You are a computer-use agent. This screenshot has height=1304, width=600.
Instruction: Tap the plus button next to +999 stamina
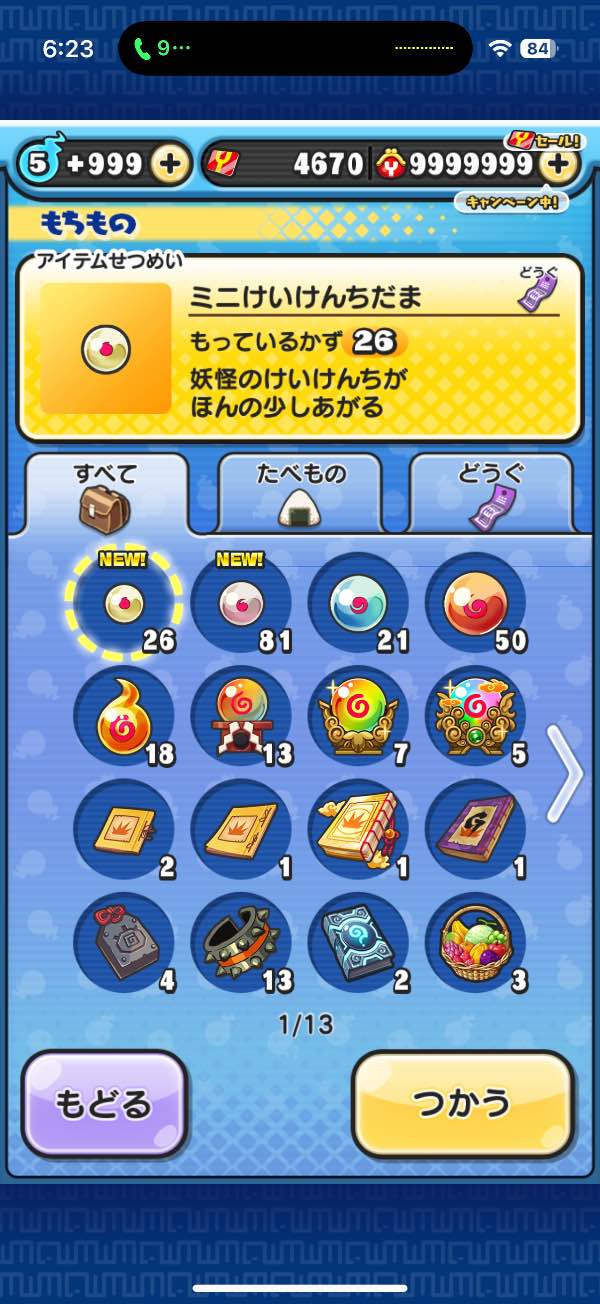170,164
